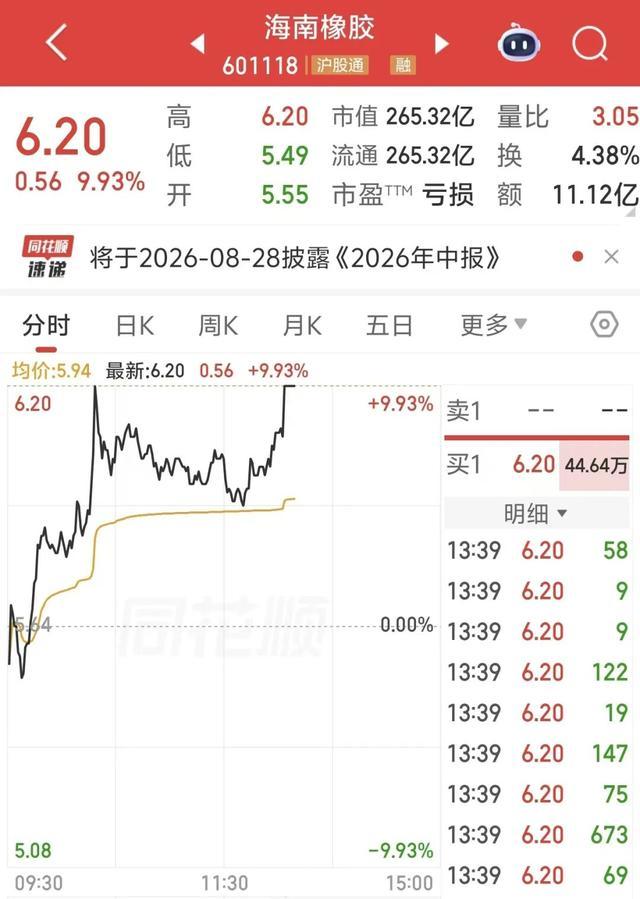Open chart settings hexagon icon
Viewport: 640px width, 899px height.
tap(604, 325)
